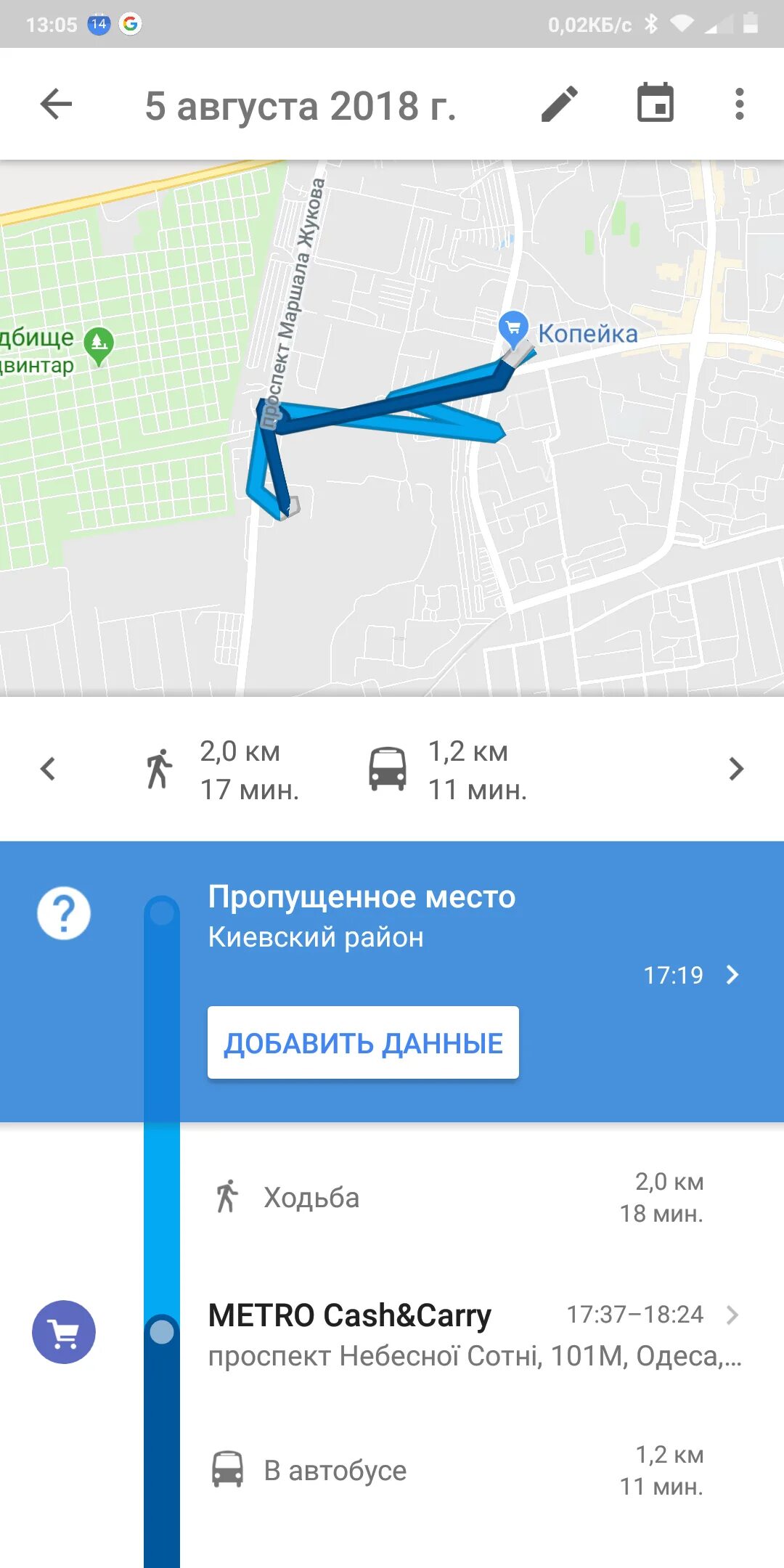784x1568 pixels.
Task: Tap the Копейка marker on the map
Action: 513,328
